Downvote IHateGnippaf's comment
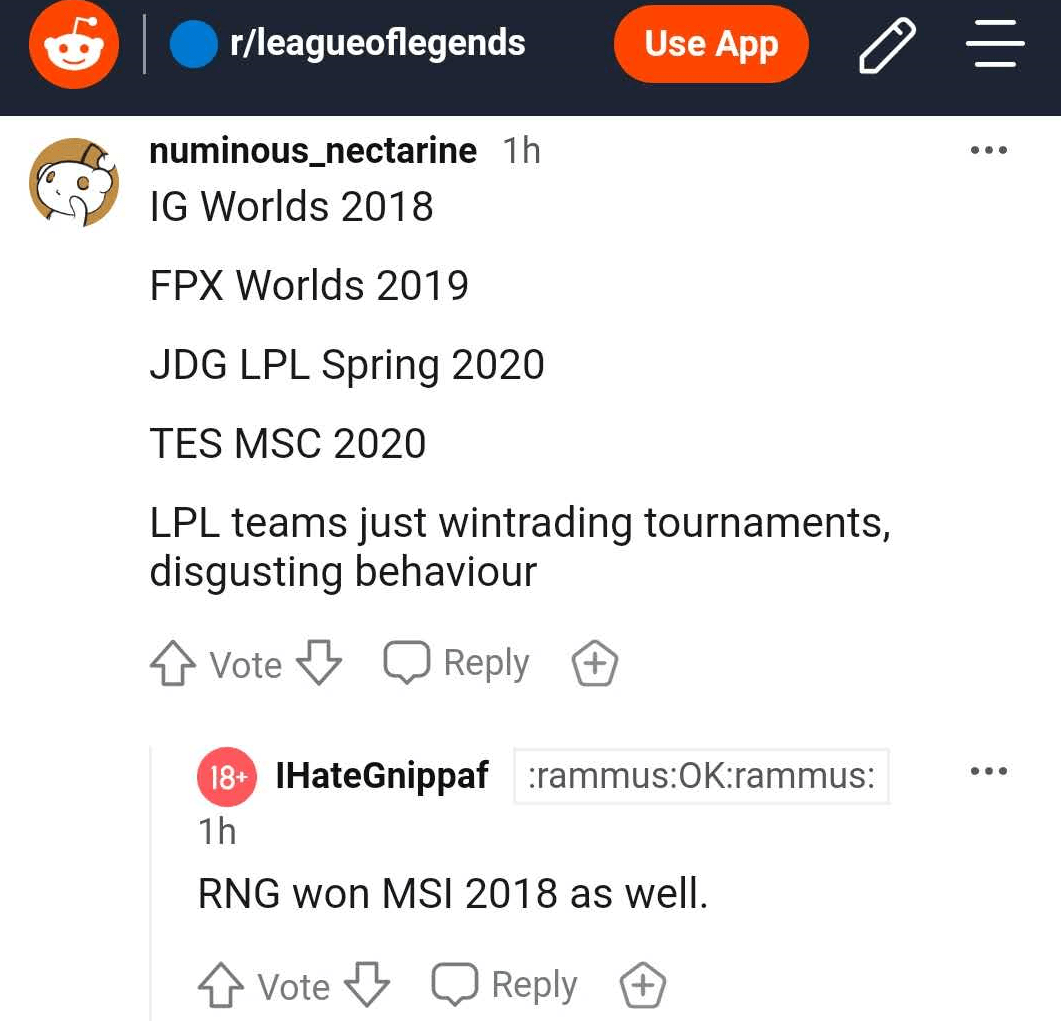This screenshot has height=1021, width=1061. point(366,985)
